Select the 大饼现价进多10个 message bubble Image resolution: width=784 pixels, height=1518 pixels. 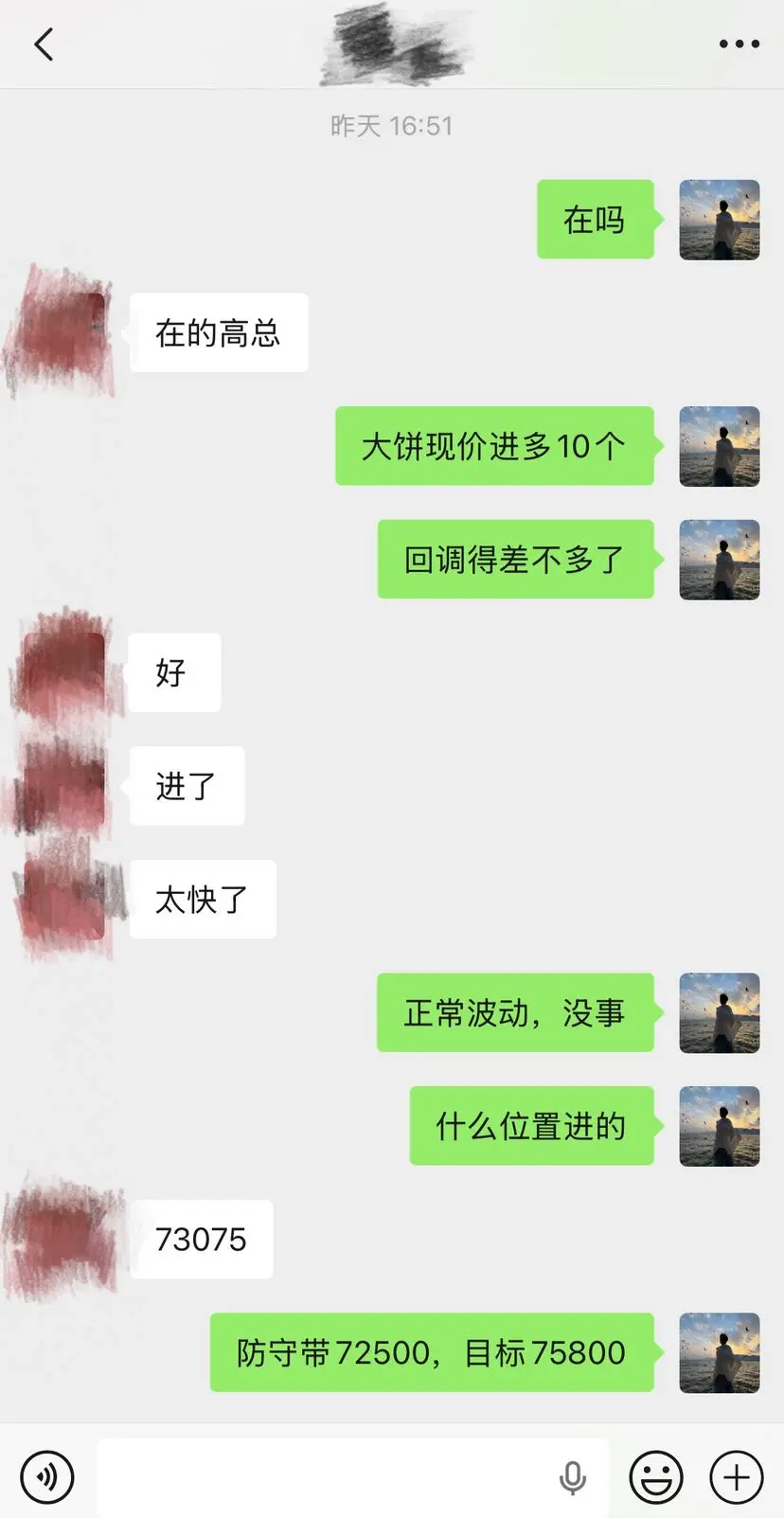pos(493,446)
